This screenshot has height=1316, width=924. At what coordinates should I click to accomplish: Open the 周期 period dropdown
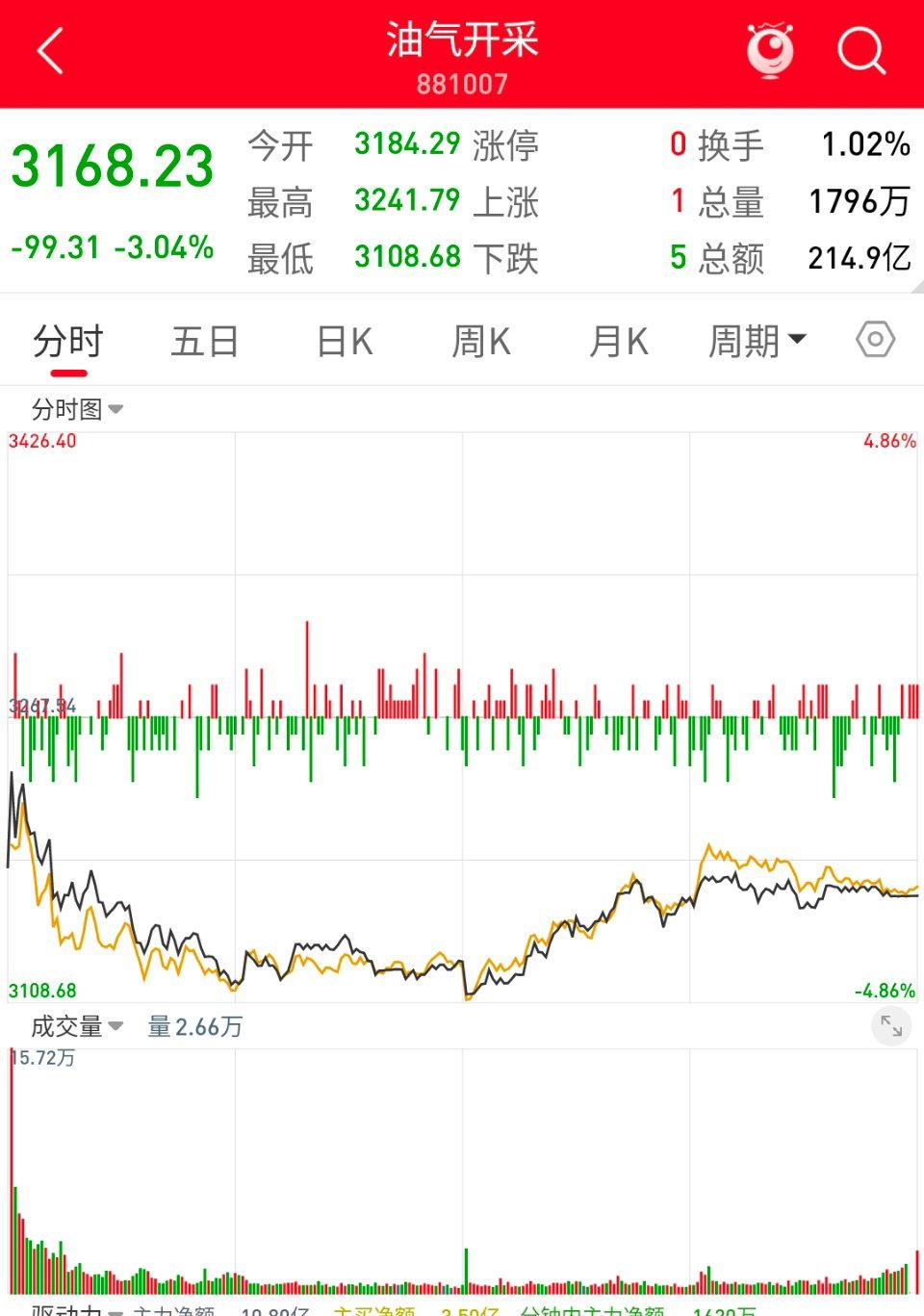click(x=757, y=340)
